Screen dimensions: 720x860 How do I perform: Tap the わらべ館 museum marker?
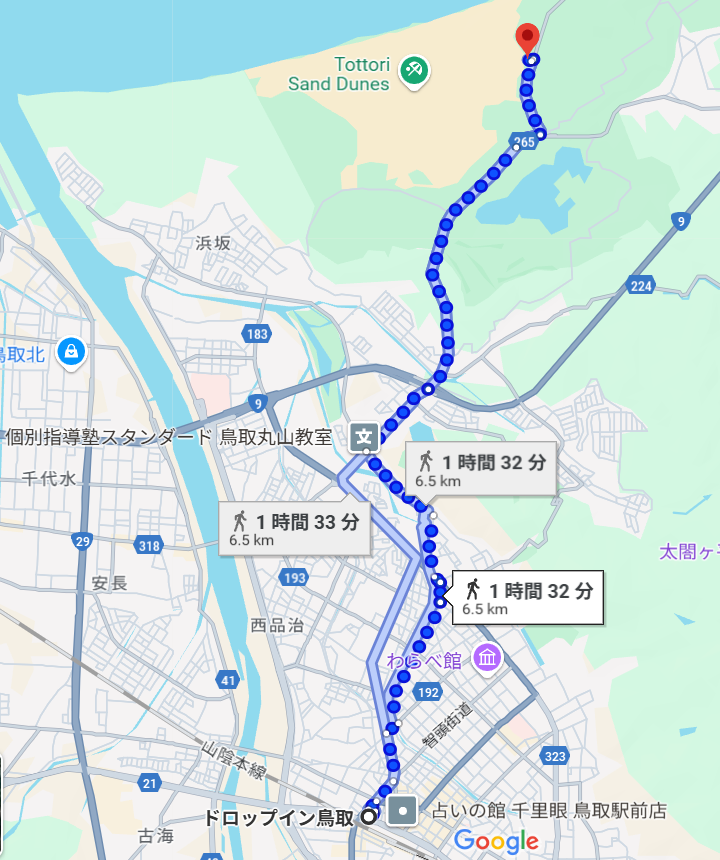pos(487,659)
